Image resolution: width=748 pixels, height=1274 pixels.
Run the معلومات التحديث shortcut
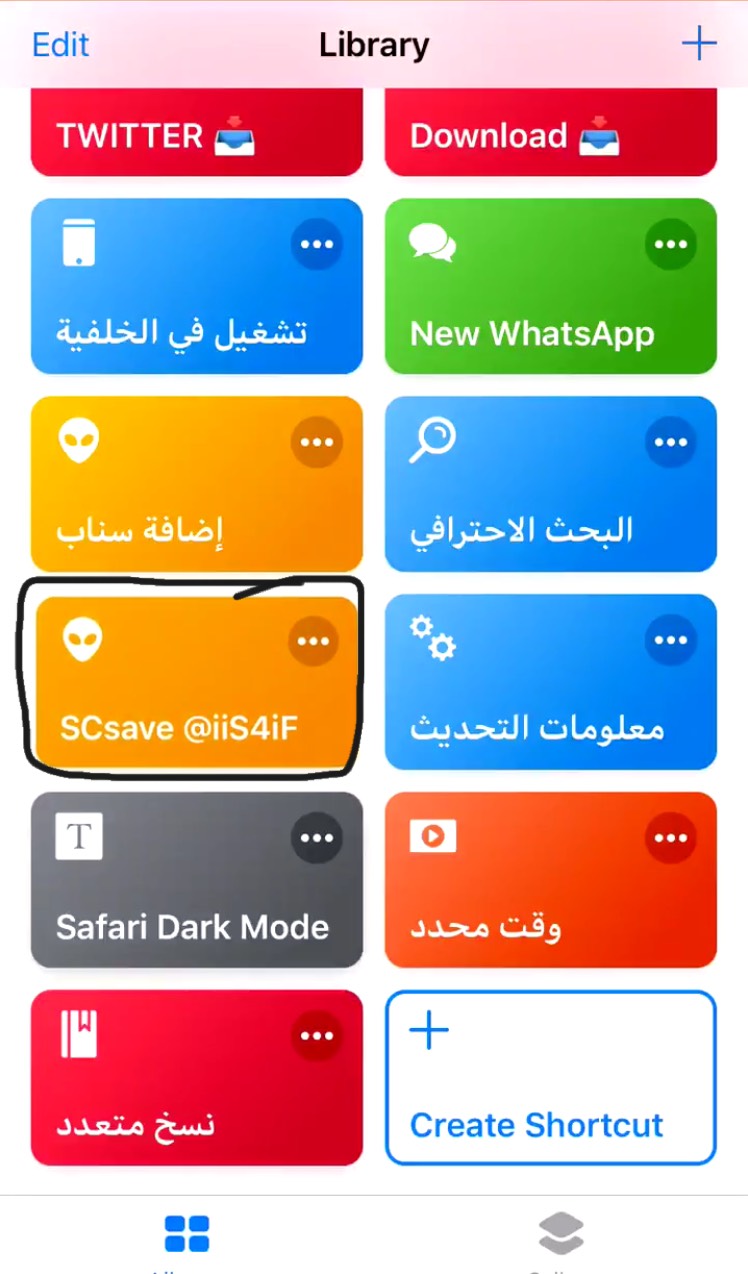(551, 682)
